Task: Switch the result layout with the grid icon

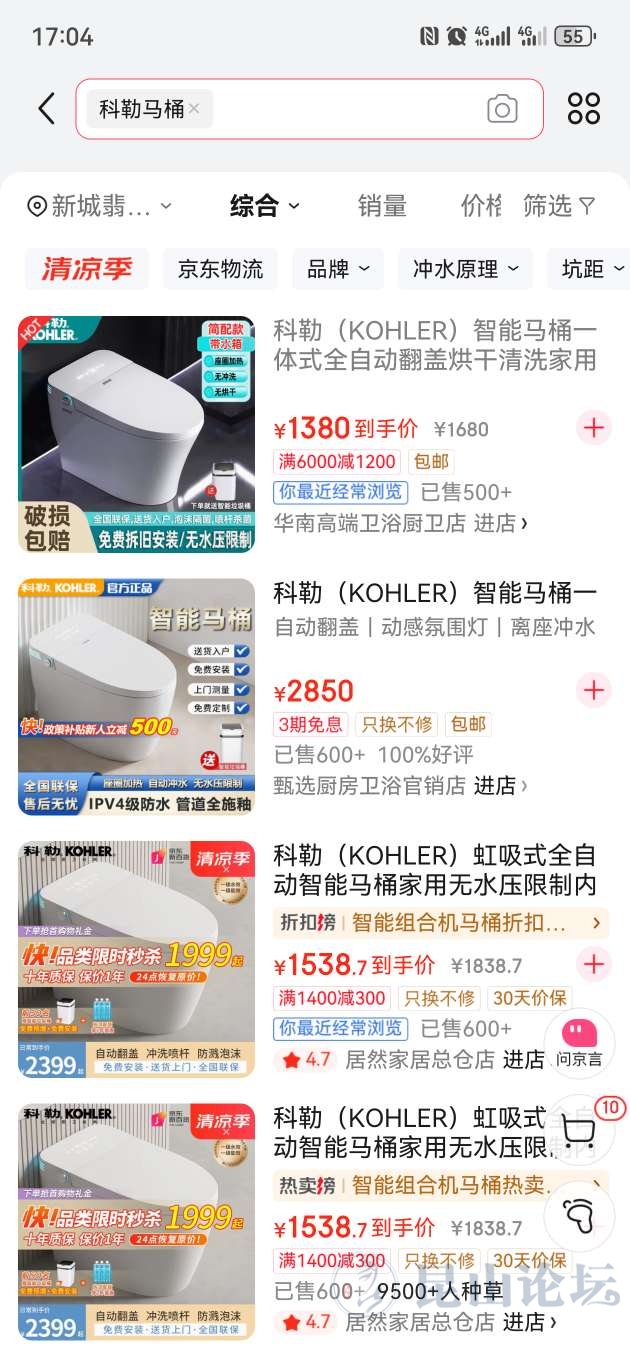Action: tap(584, 108)
